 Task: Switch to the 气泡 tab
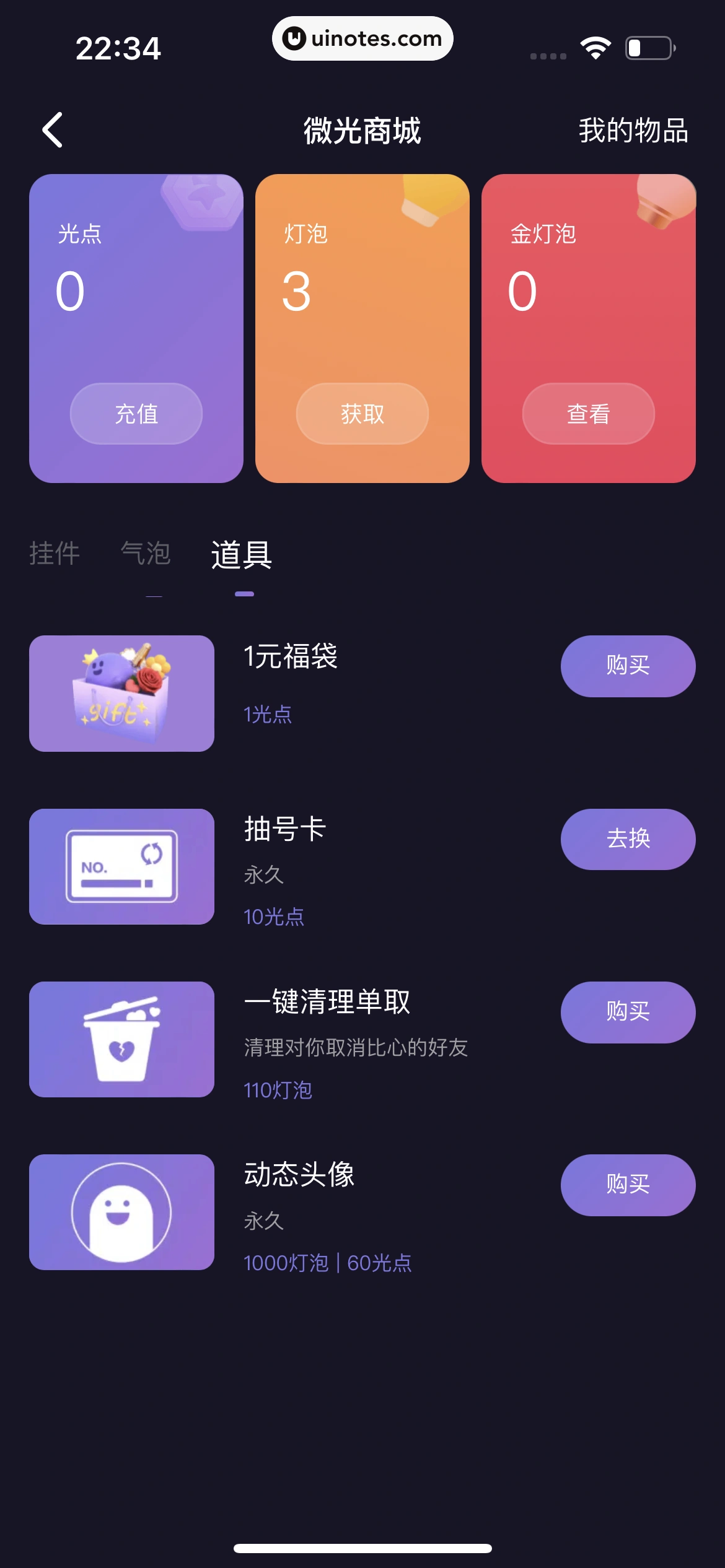[146, 553]
